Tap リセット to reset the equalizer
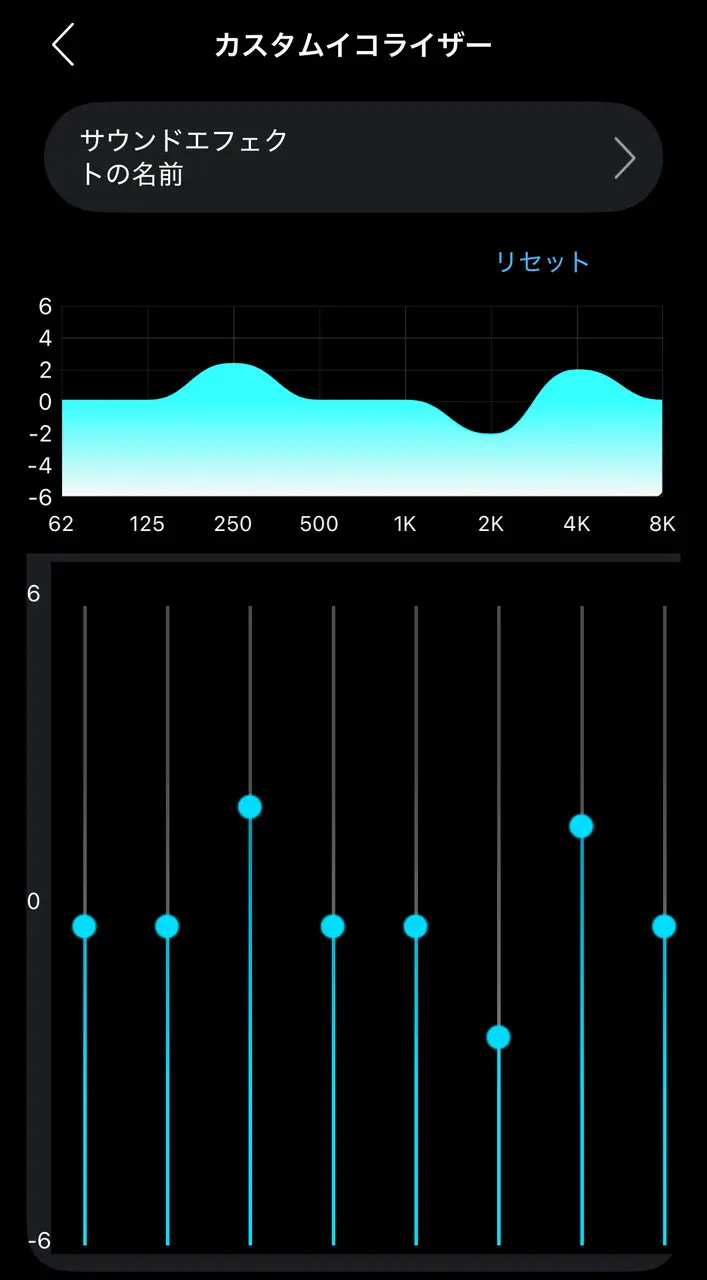This screenshot has height=1280, width=707. point(542,262)
